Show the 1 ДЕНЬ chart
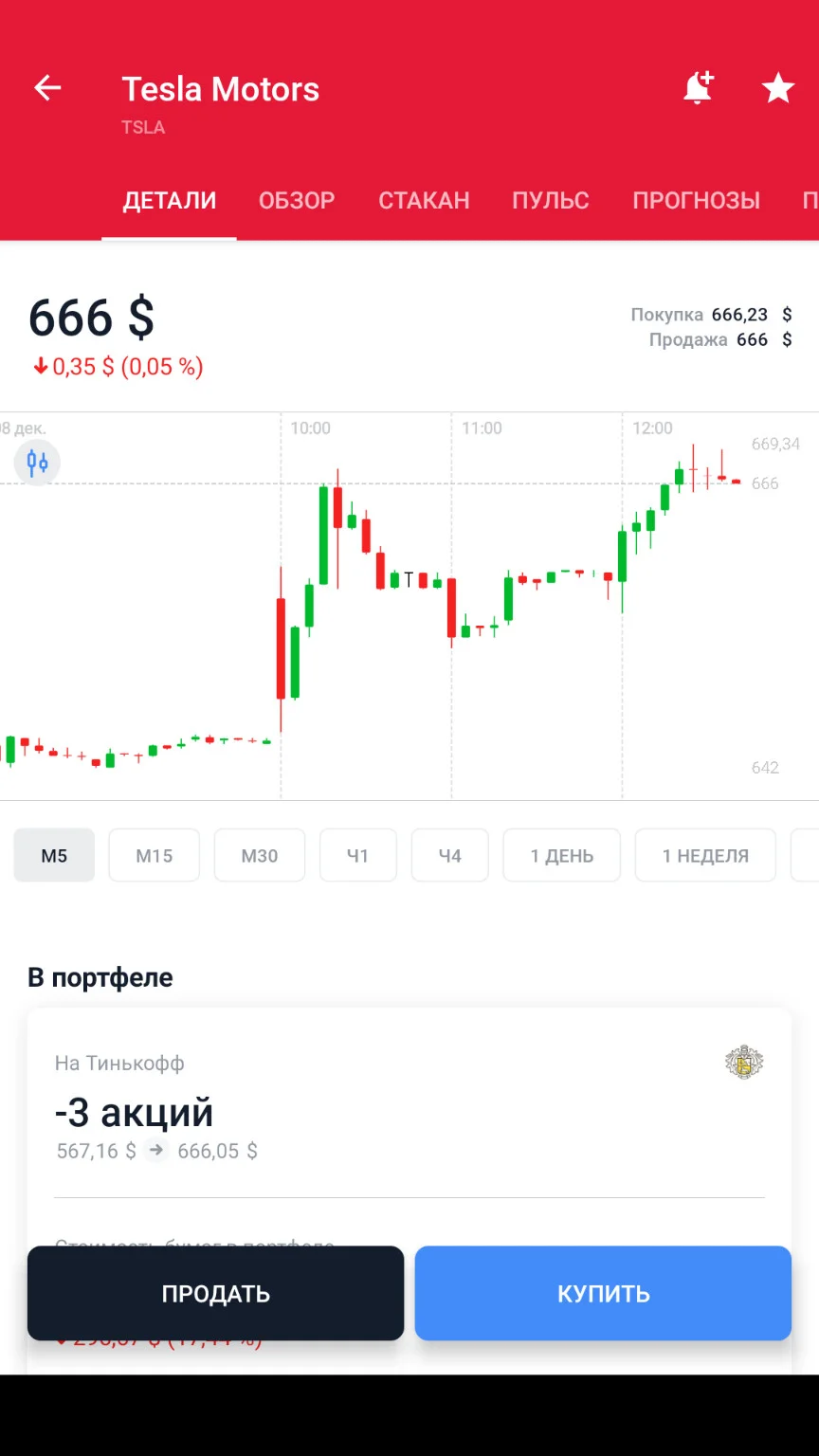Viewport: 819px width, 1456px height. pyautogui.click(x=561, y=855)
